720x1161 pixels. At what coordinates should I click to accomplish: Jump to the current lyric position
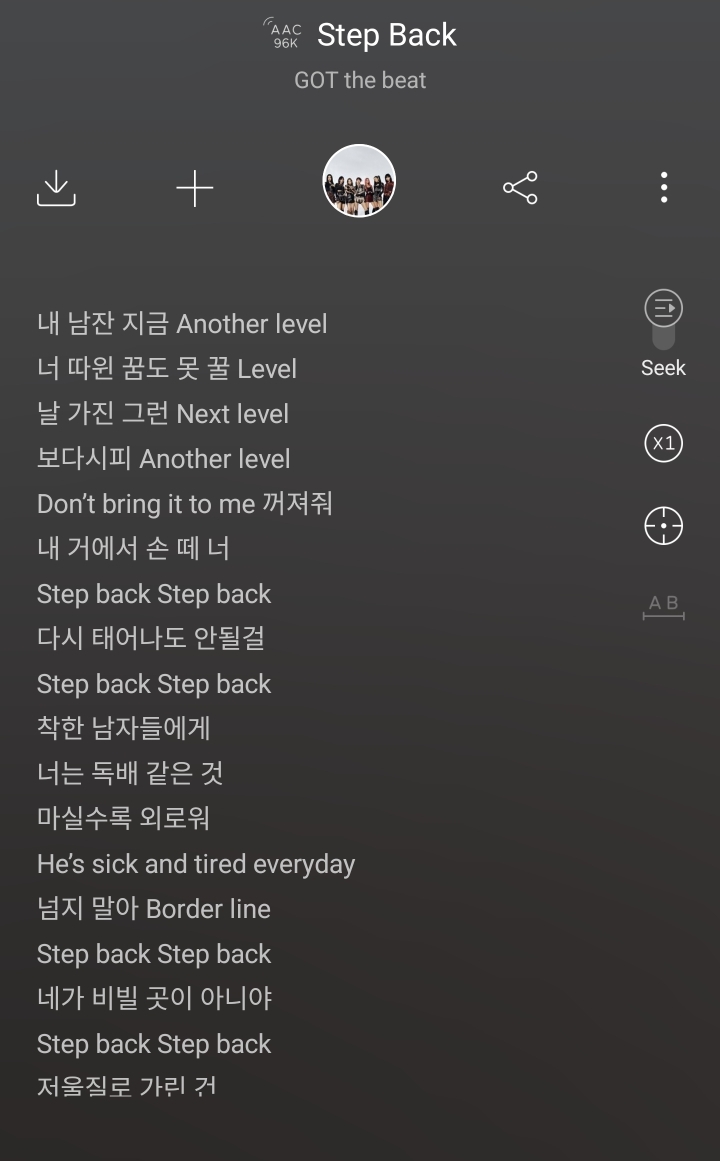pos(663,526)
